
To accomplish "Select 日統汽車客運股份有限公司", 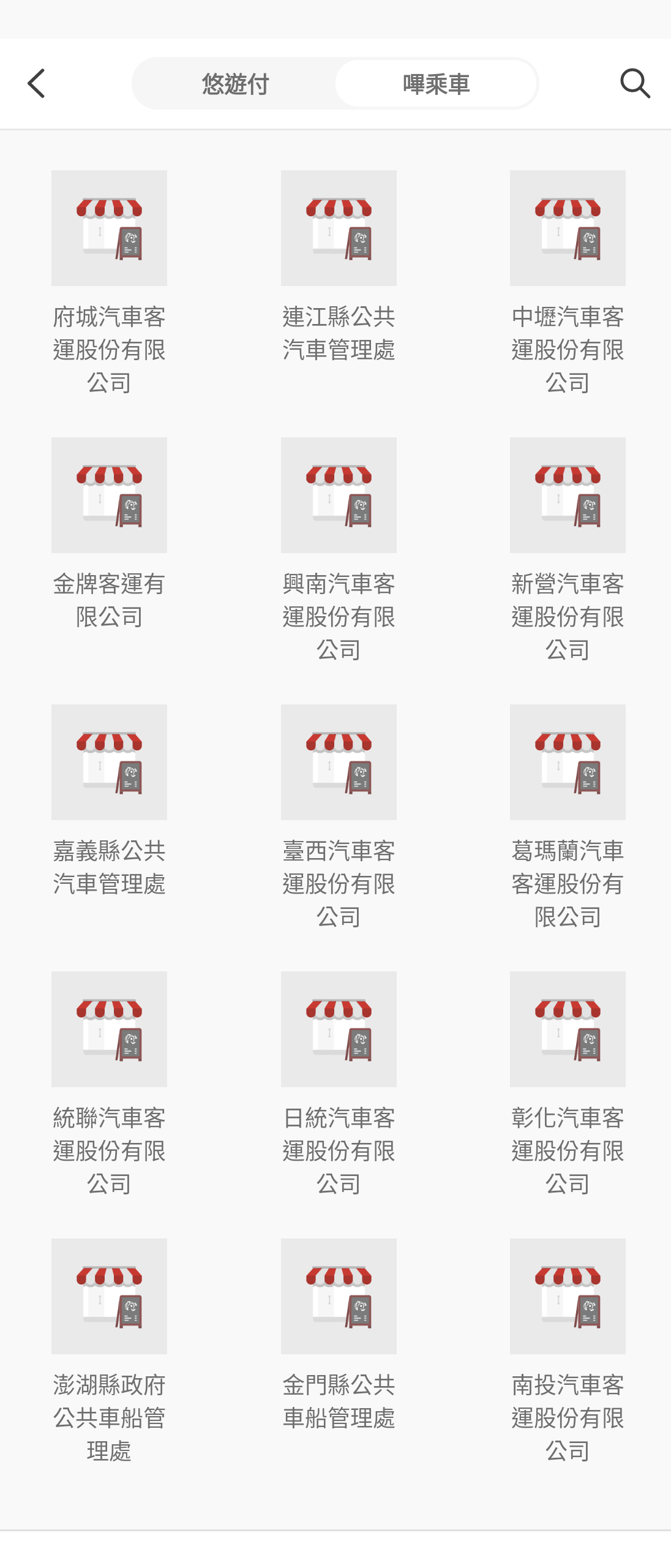I will coord(339,1029).
